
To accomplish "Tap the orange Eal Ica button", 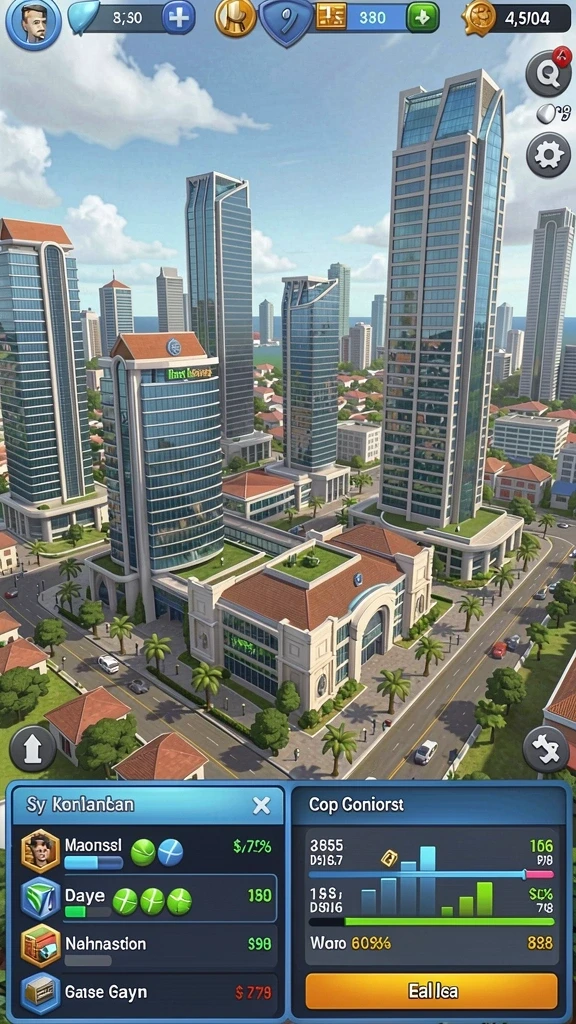I will coord(432,991).
